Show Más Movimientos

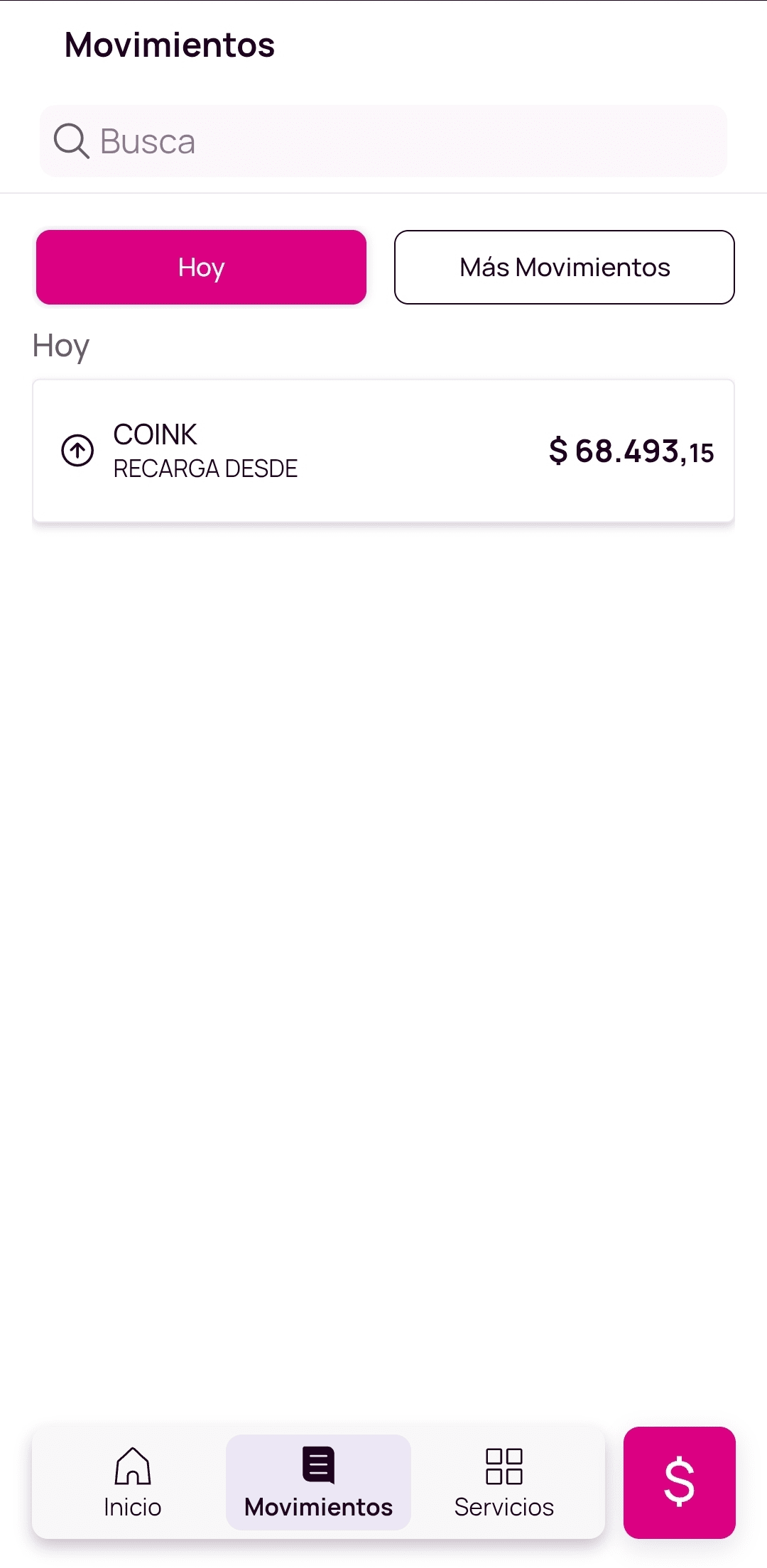pos(564,268)
